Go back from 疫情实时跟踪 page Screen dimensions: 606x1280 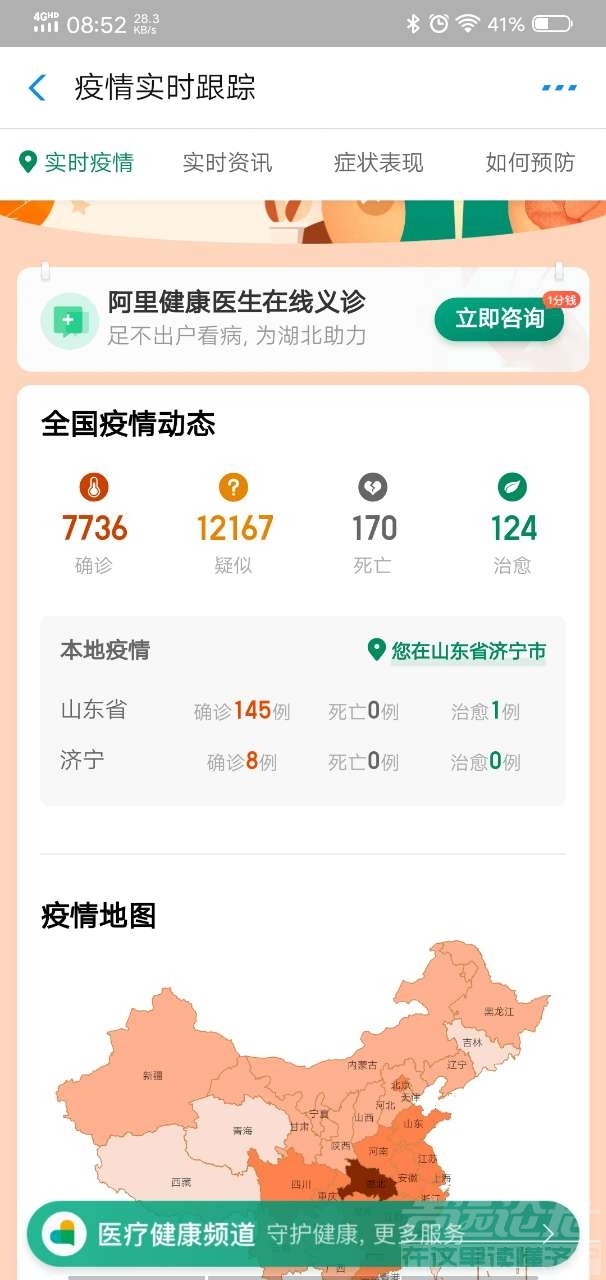click(37, 88)
